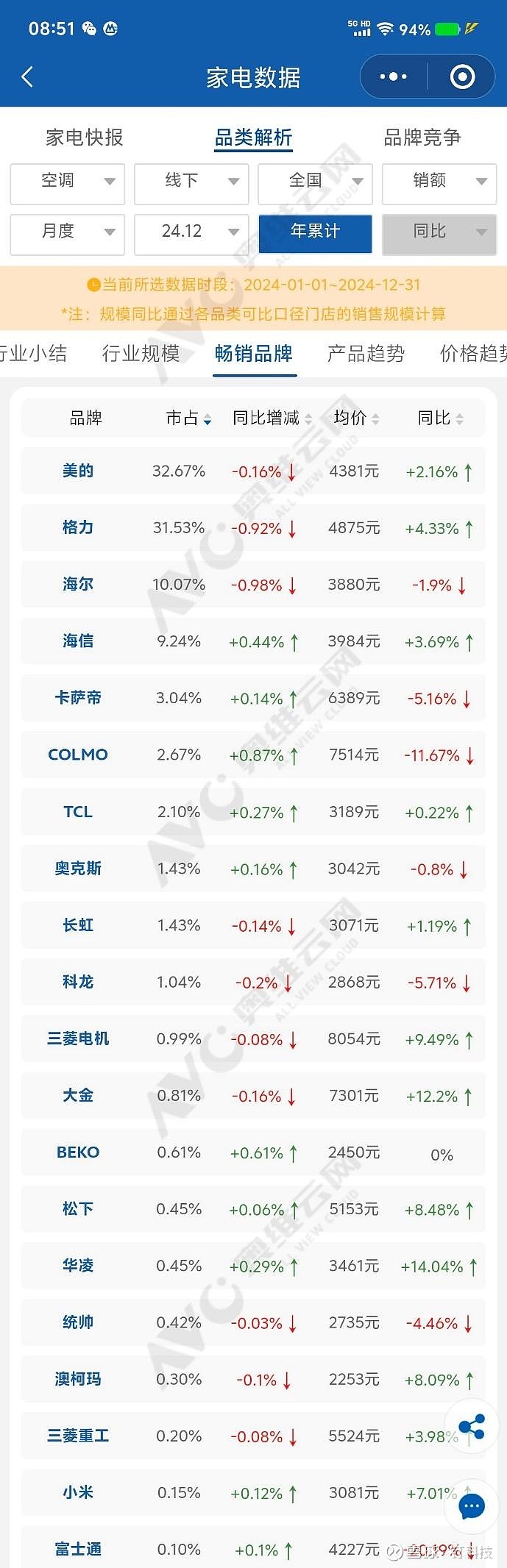This screenshot has width=507, height=1568.
Task: Switch to the 品牌竞争 tab
Action: click(x=422, y=138)
